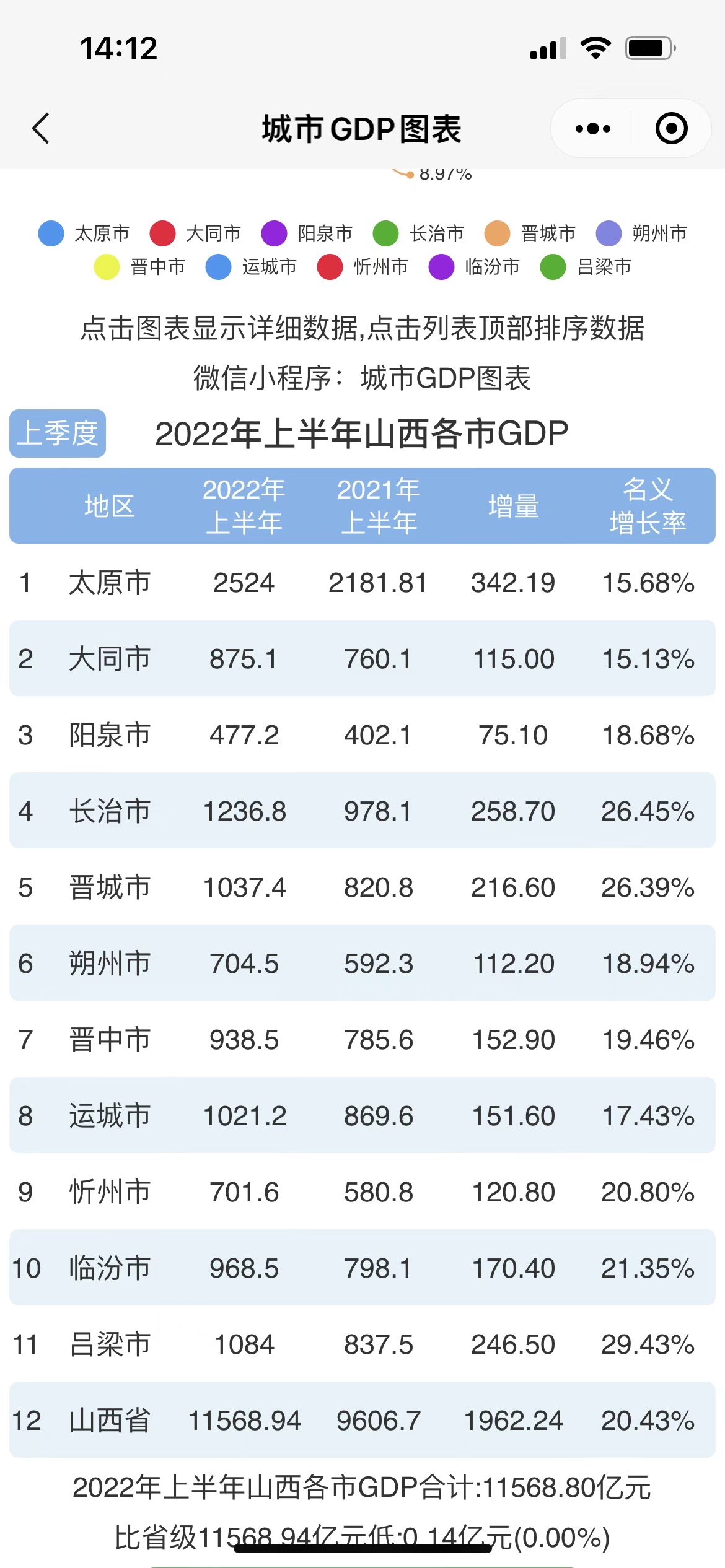
Task: Toggle 吕梁市 in the legend
Action: click(x=586, y=267)
